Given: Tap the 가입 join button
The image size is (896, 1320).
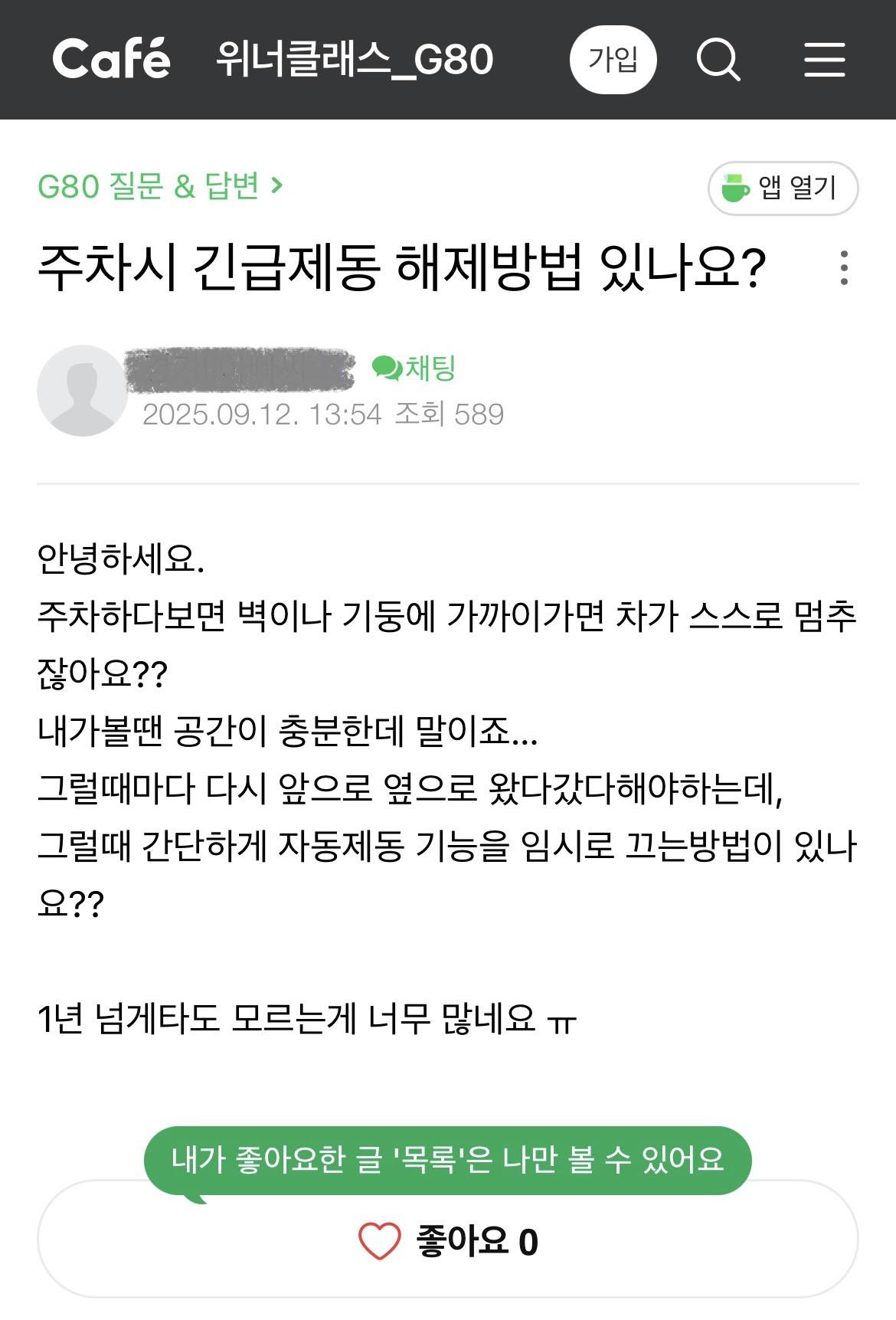Looking at the screenshot, I should pyautogui.click(x=613, y=60).
